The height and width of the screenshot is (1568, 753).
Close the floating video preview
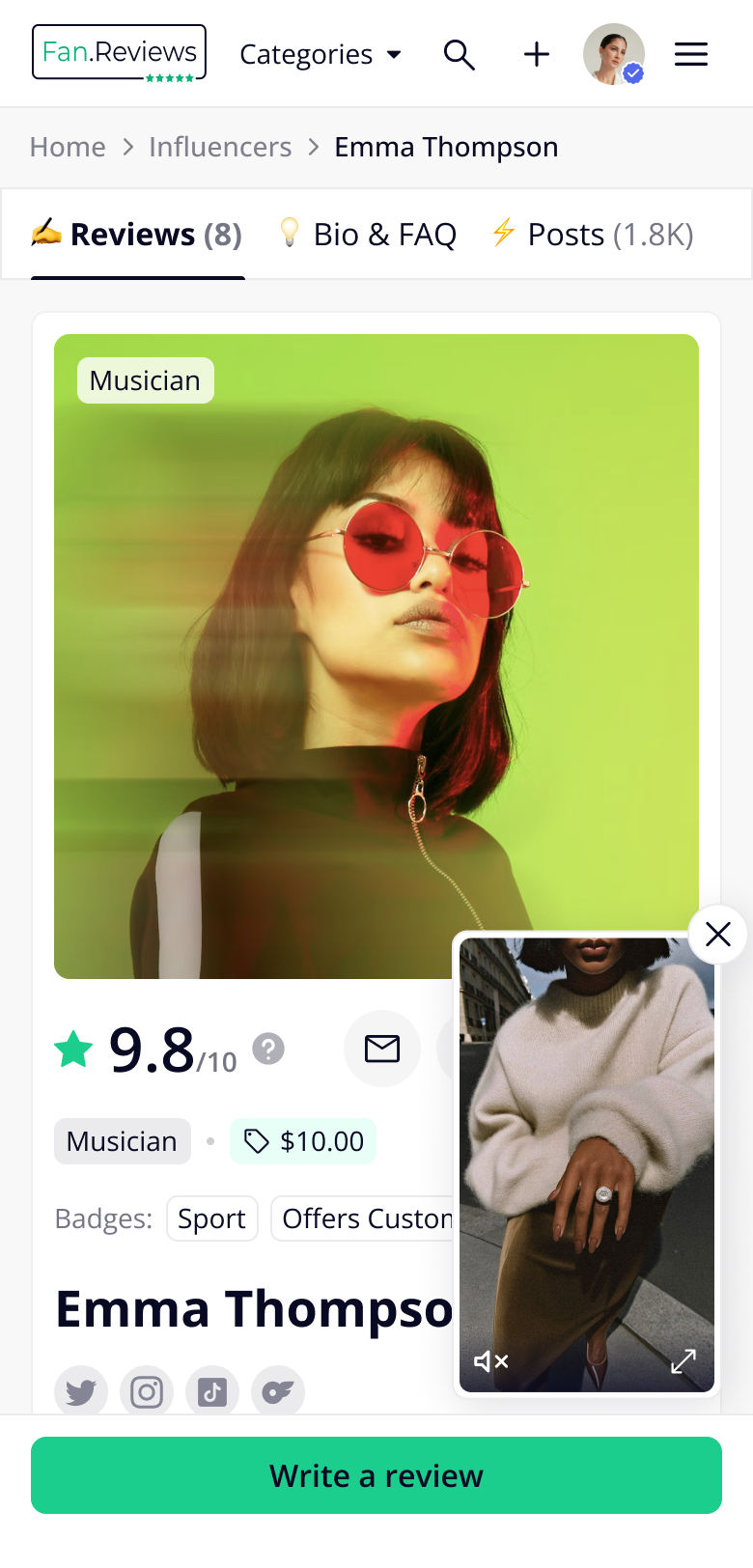pyautogui.click(x=717, y=934)
